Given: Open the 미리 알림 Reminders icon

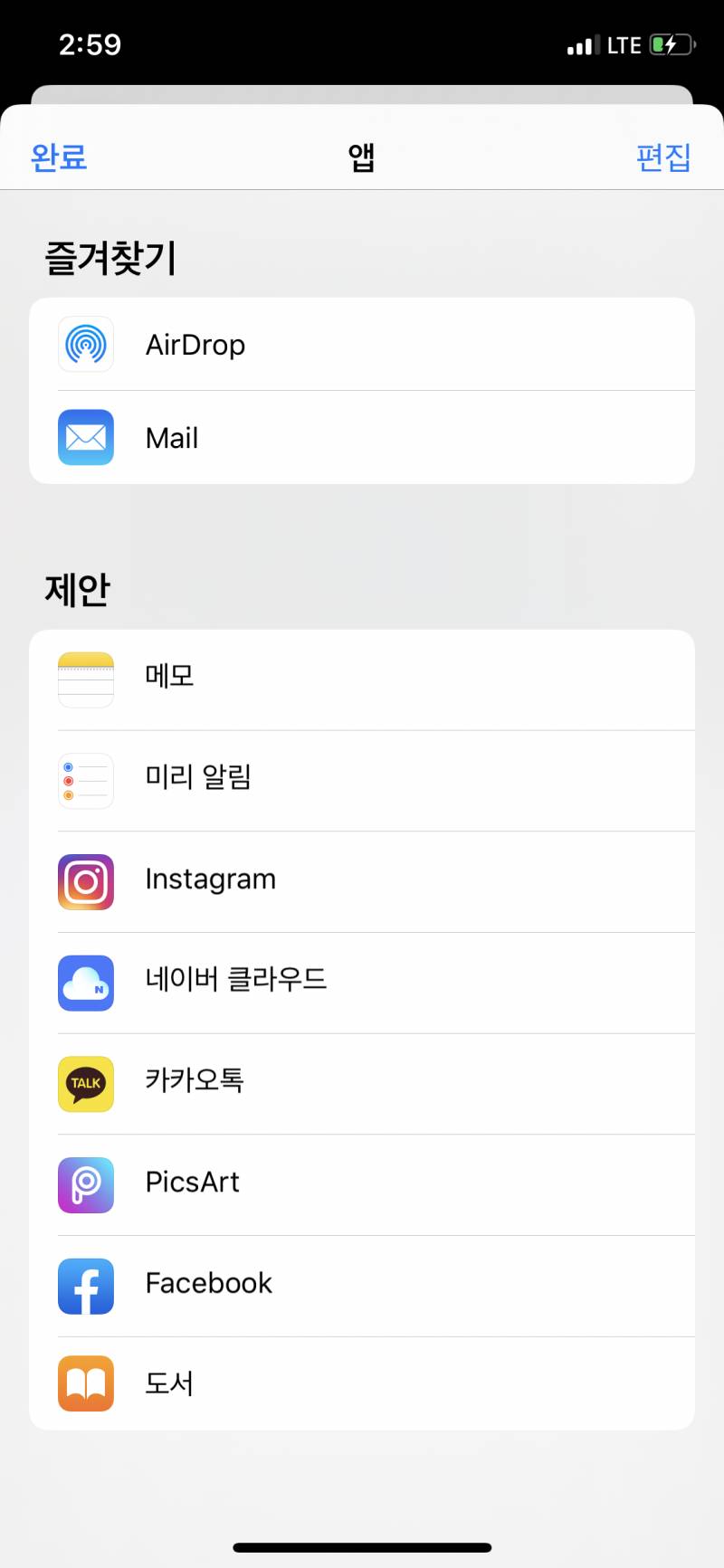Looking at the screenshot, I should [x=85, y=781].
